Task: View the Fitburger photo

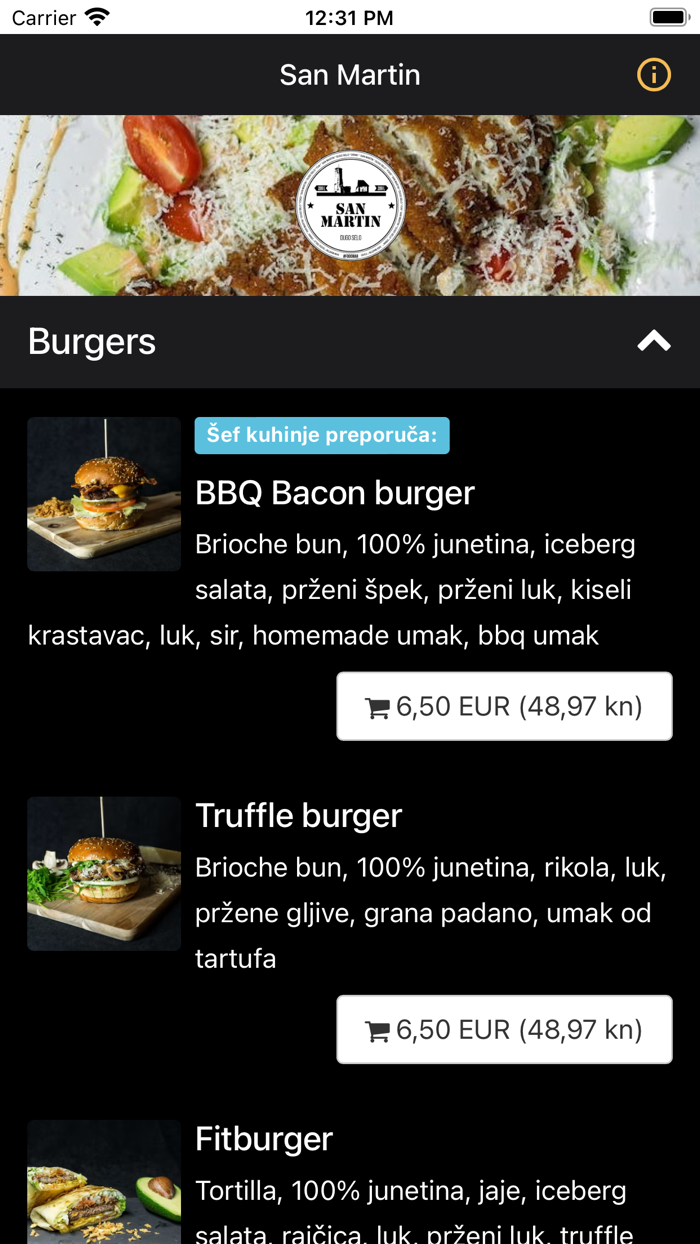Action: (104, 1185)
